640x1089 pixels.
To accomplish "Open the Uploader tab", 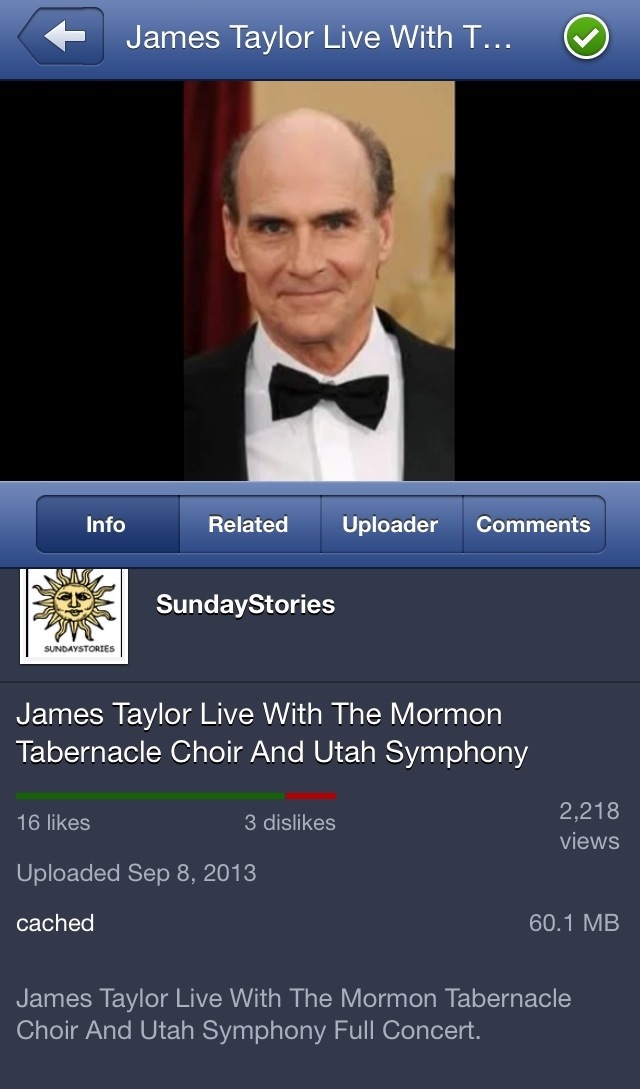I will coord(391,524).
